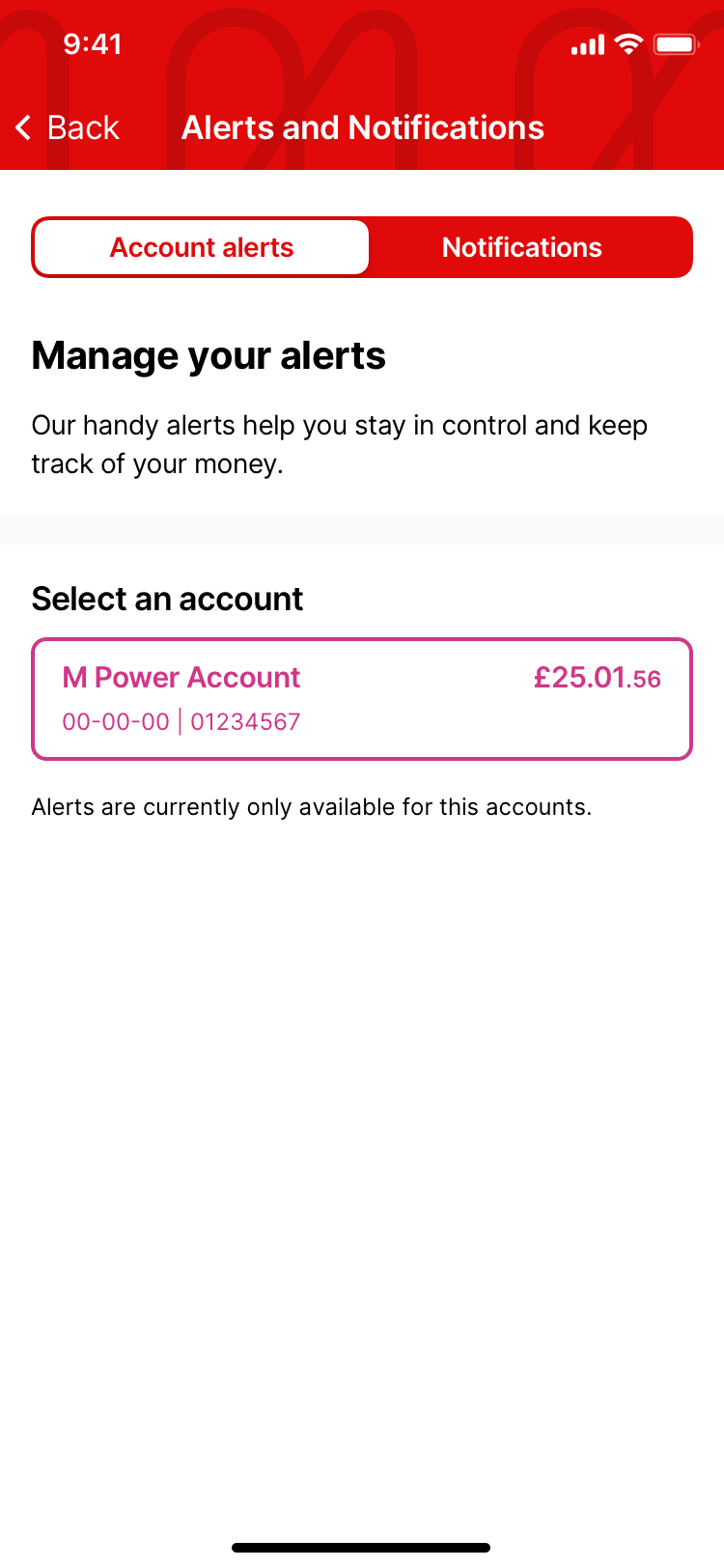724x1568 pixels.
Task: Go back to the previous screen
Action: click(68, 127)
